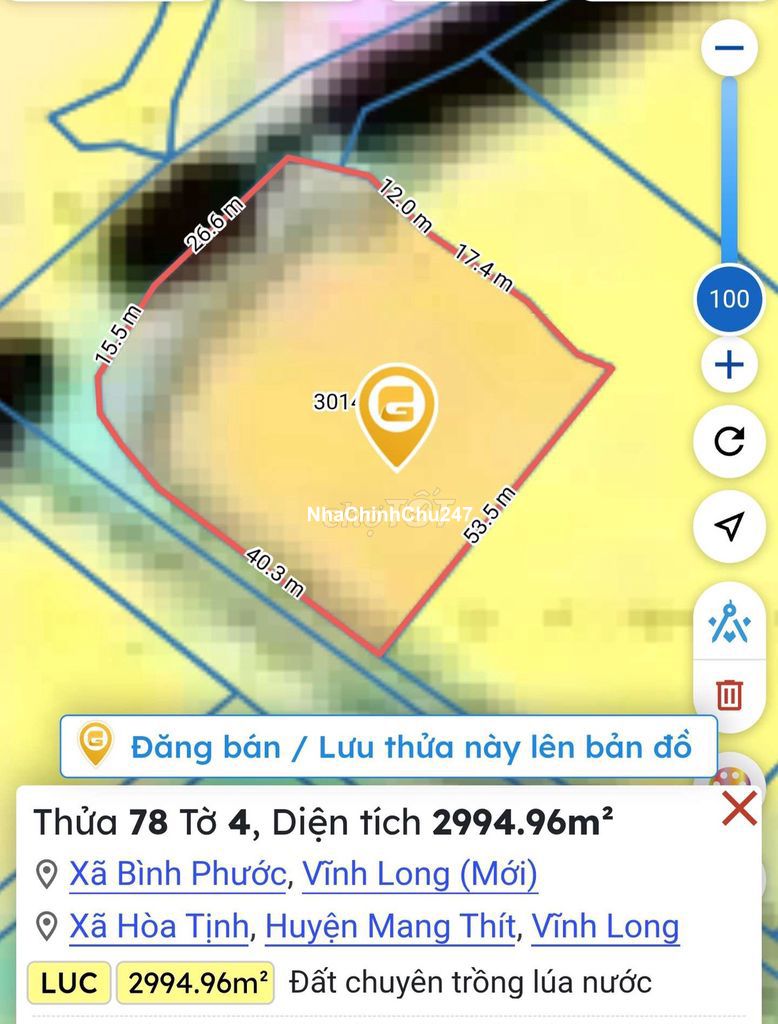This screenshot has width=778, height=1024.
Task: Zoom out the map with the minus button
Action: click(729, 47)
